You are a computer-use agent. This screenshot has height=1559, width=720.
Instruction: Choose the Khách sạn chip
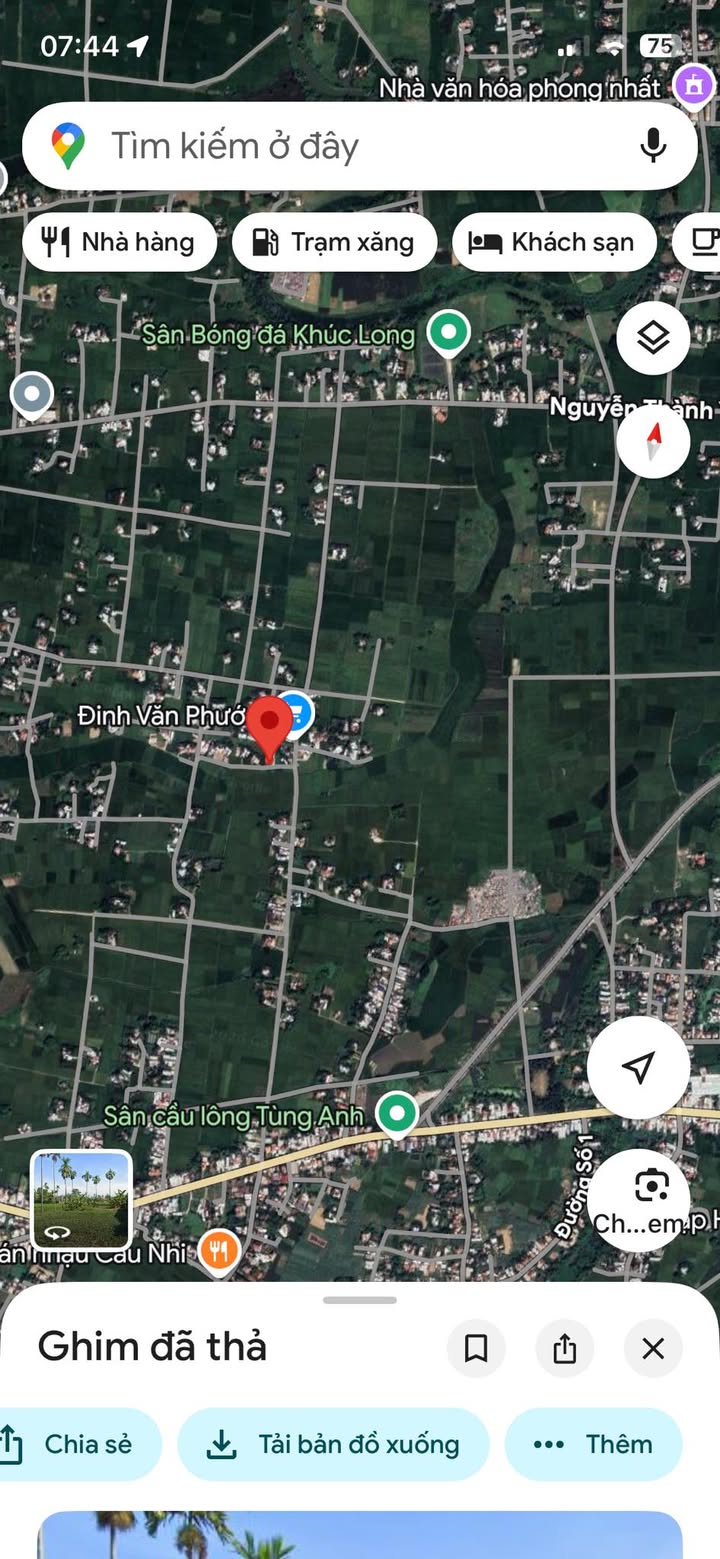click(x=554, y=242)
